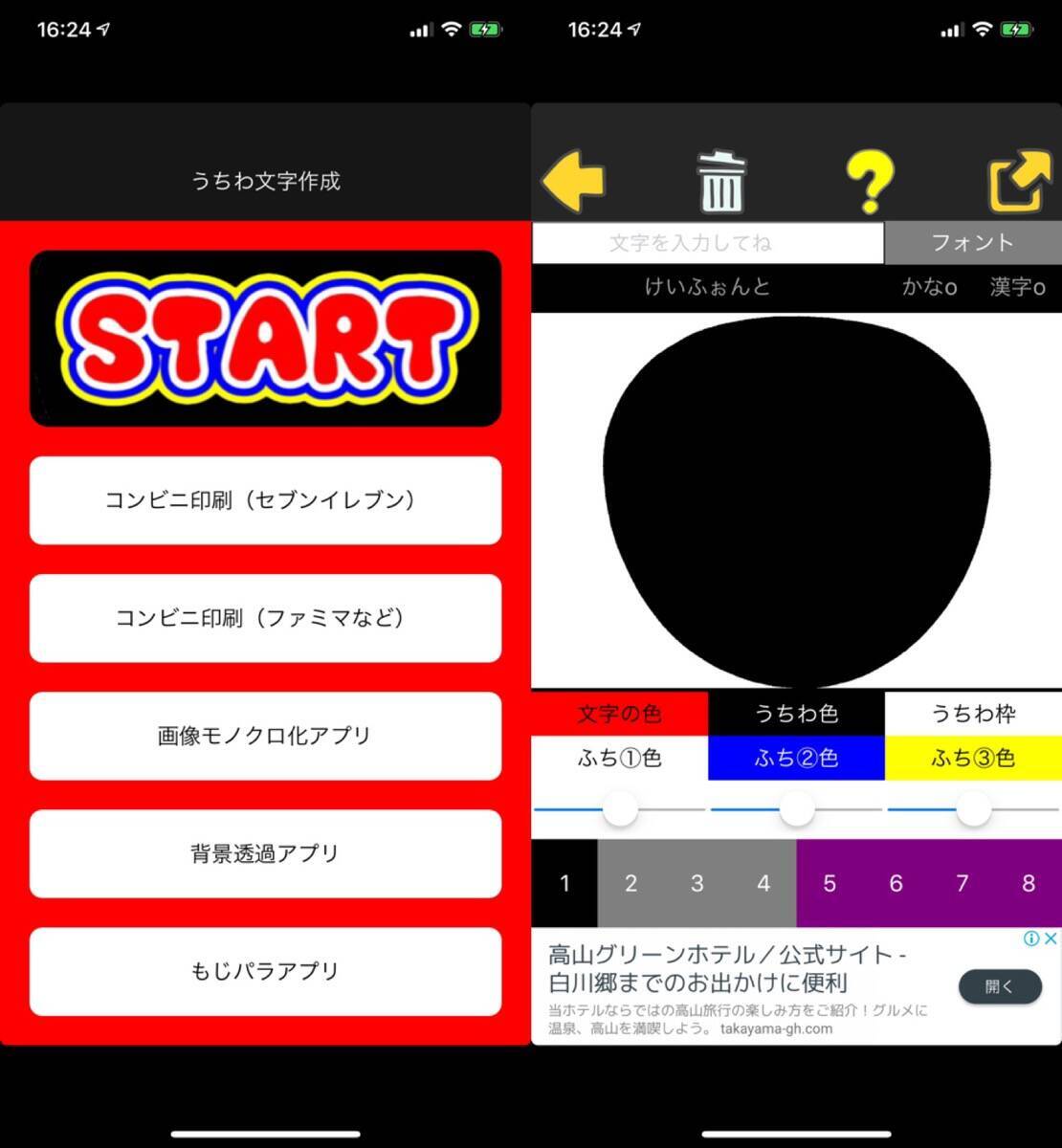The height and width of the screenshot is (1148, 1062).
Task: Tap the 開く button on the ad
Action: 1000,986
